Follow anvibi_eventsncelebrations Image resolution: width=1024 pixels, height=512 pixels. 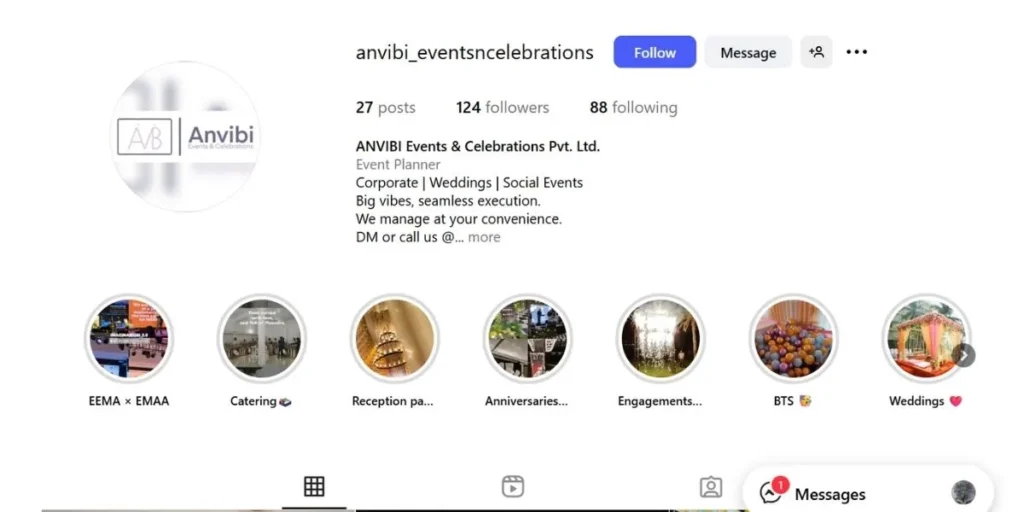tap(654, 52)
